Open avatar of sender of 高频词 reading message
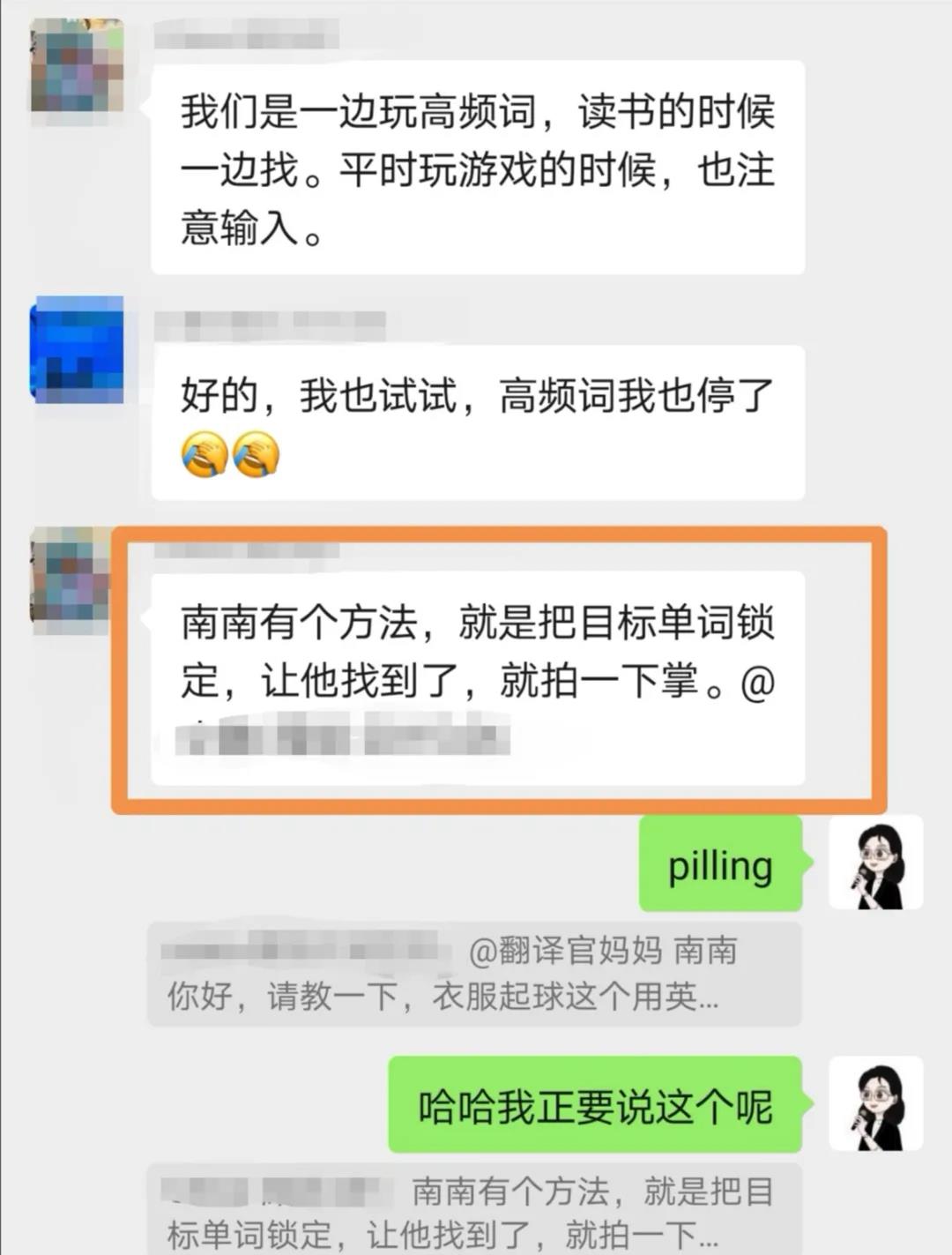The height and width of the screenshot is (1255, 952). pos(76,68)
